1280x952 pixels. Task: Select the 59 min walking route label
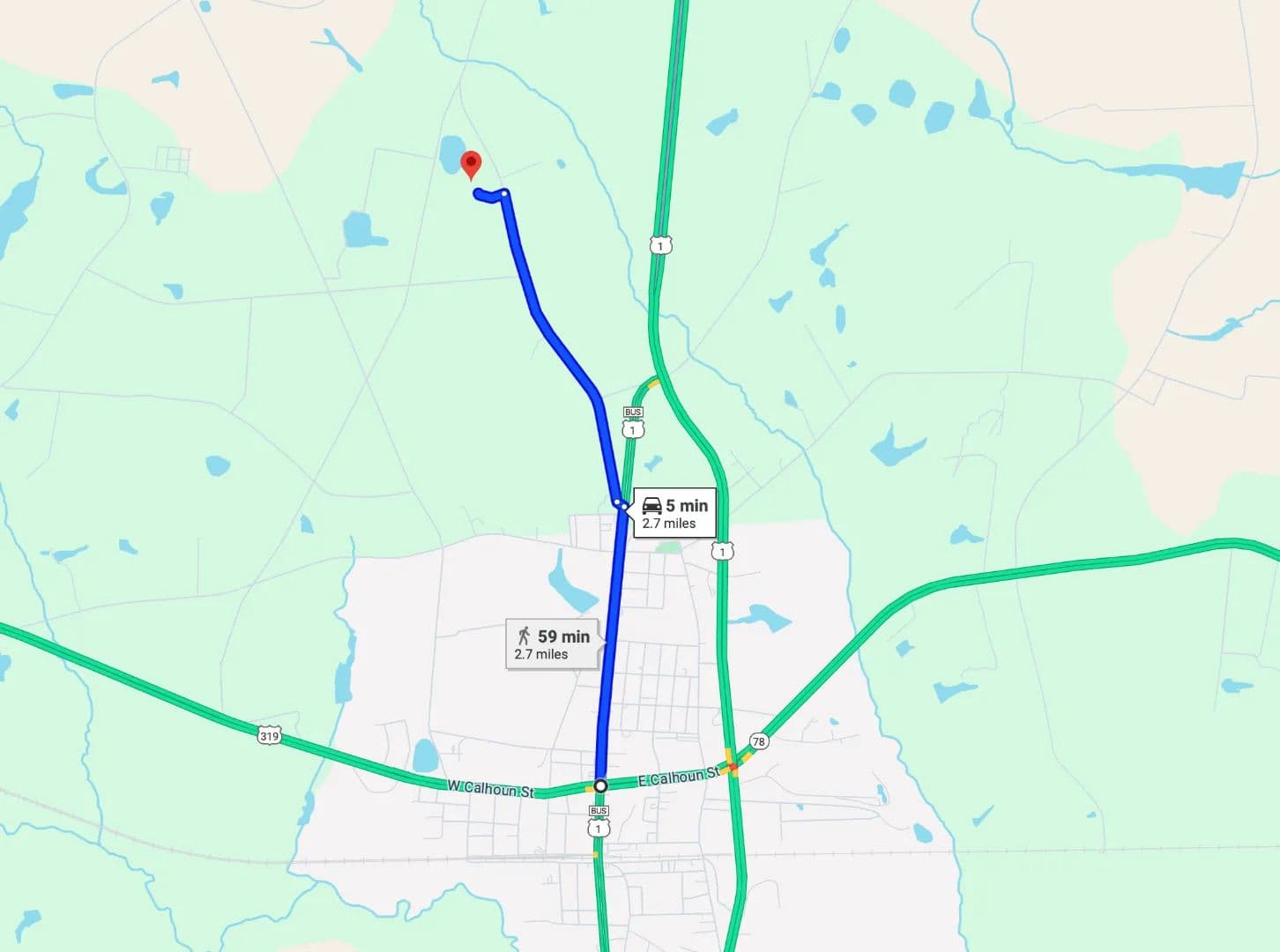tap(553, 644)
